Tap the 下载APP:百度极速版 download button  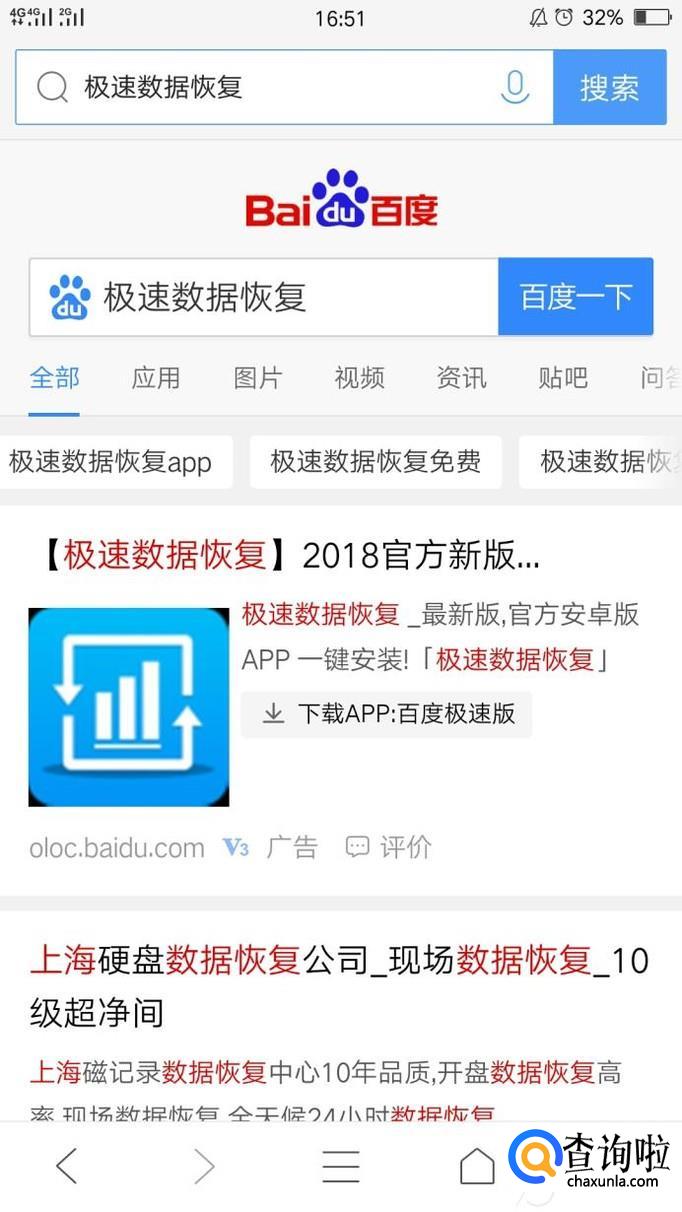tap(387, 713)
